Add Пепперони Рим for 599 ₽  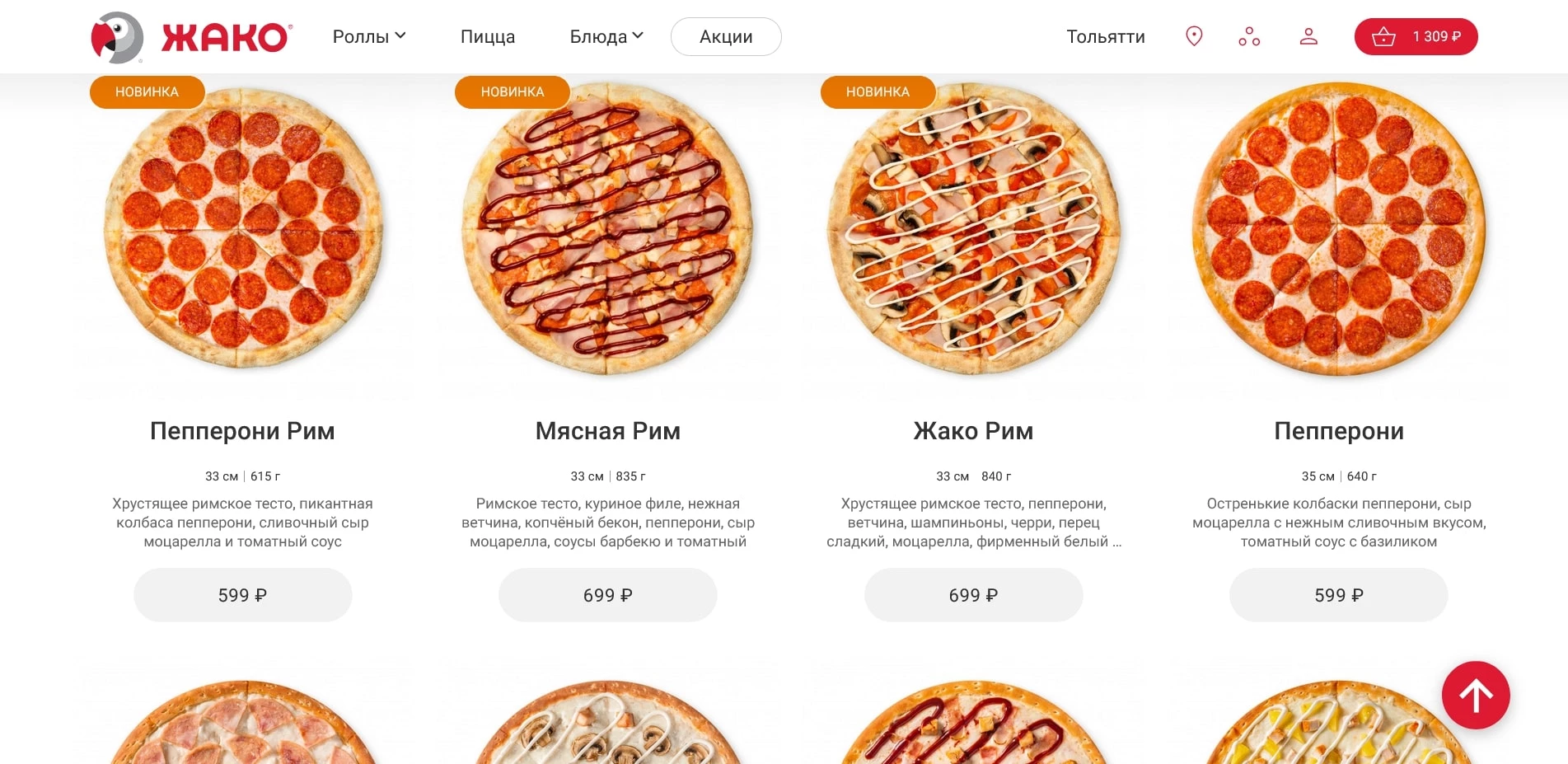click(242, 595)
